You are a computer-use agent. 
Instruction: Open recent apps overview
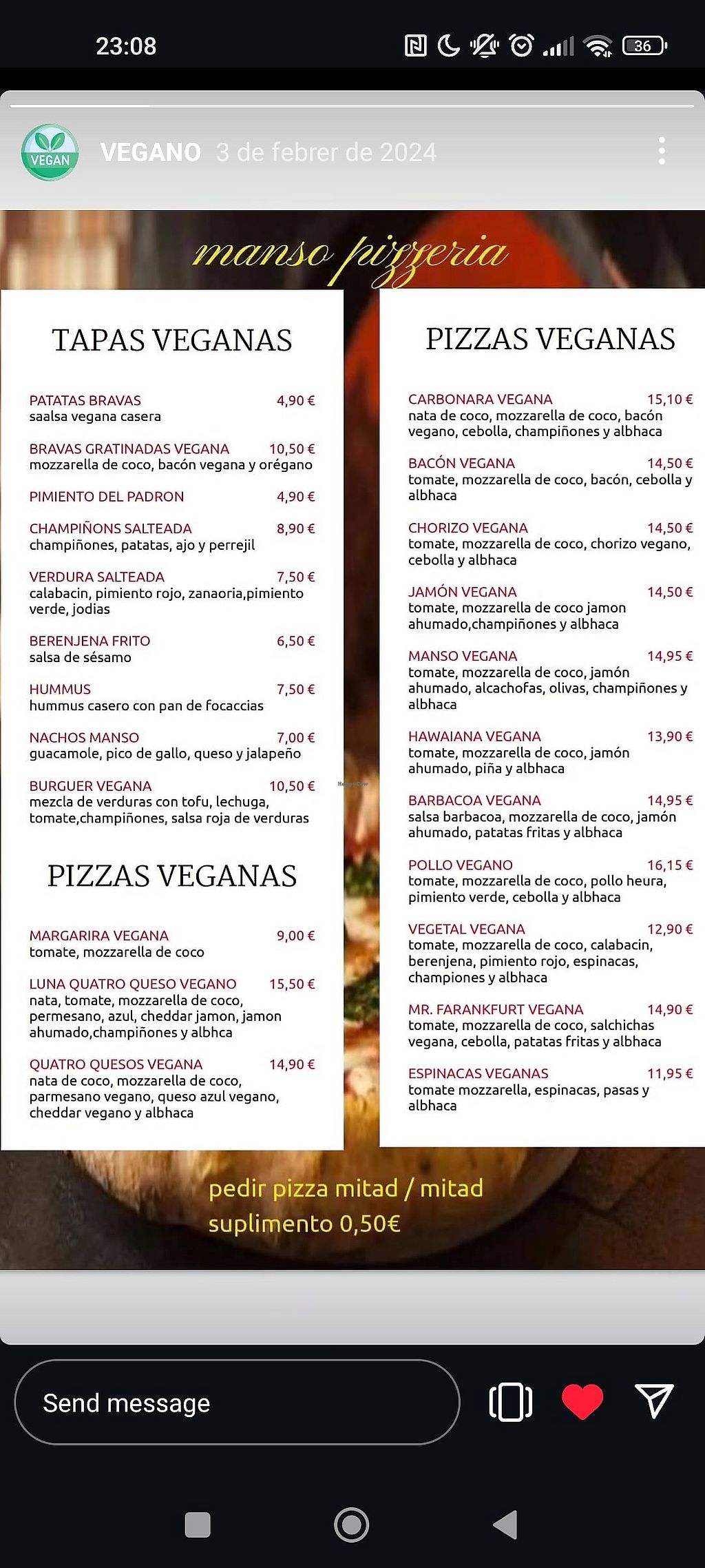198,1524
